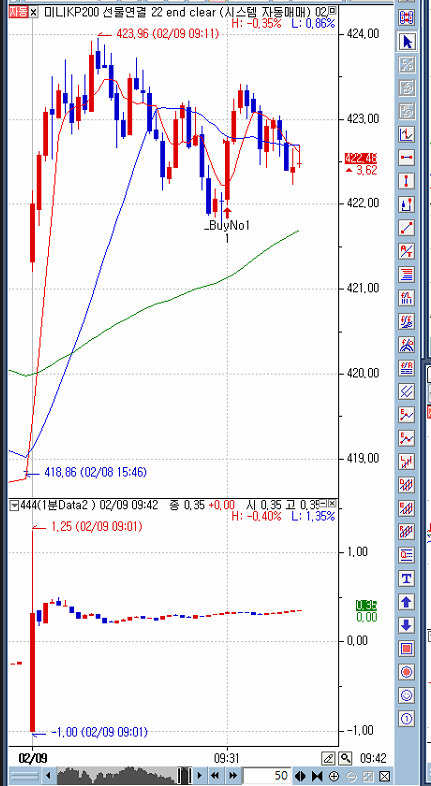The width and height of the screenshot is (431, 786).
Task: Select the red circle shape tool
Action: point(406,672)
